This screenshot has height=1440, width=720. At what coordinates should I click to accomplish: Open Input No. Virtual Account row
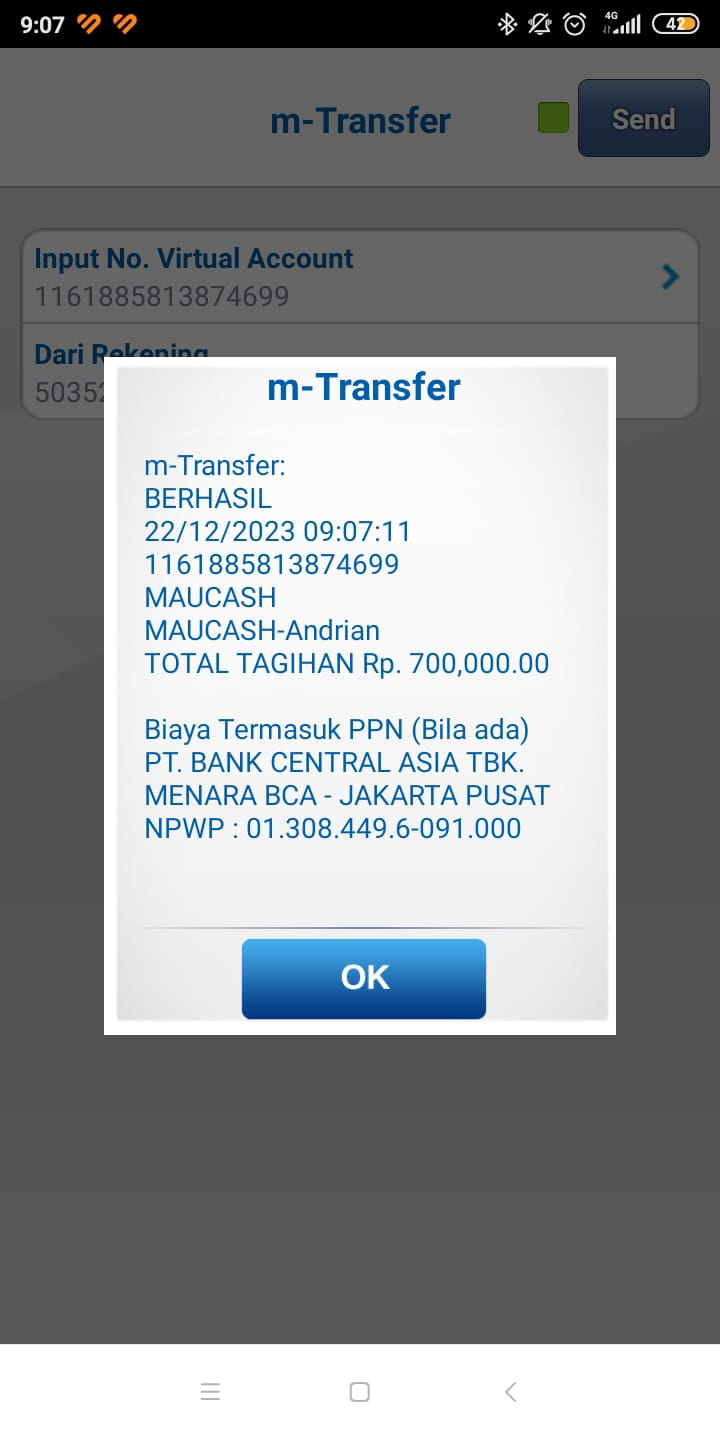click(x=358, y=277)
